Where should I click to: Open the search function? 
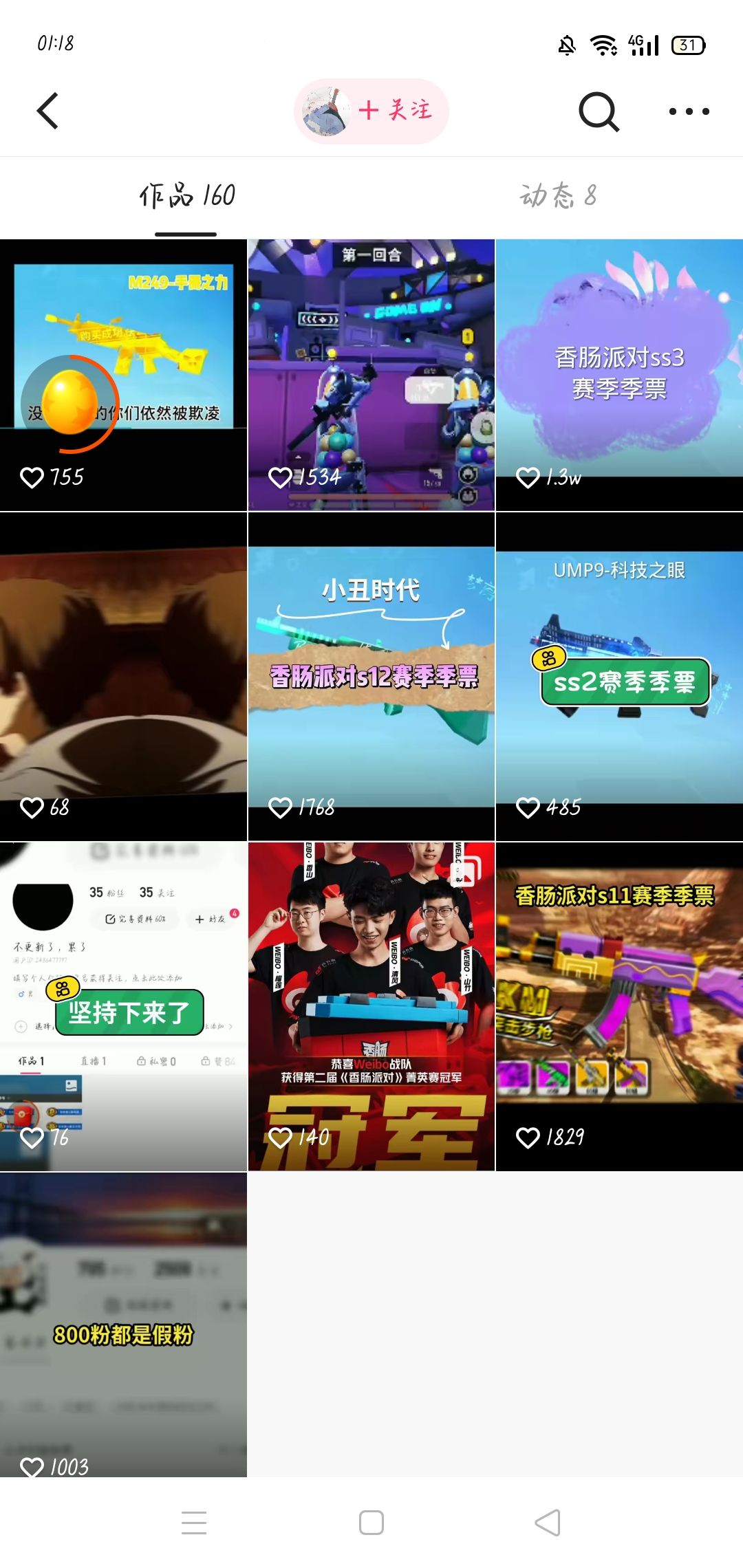(x=598, y=111)
